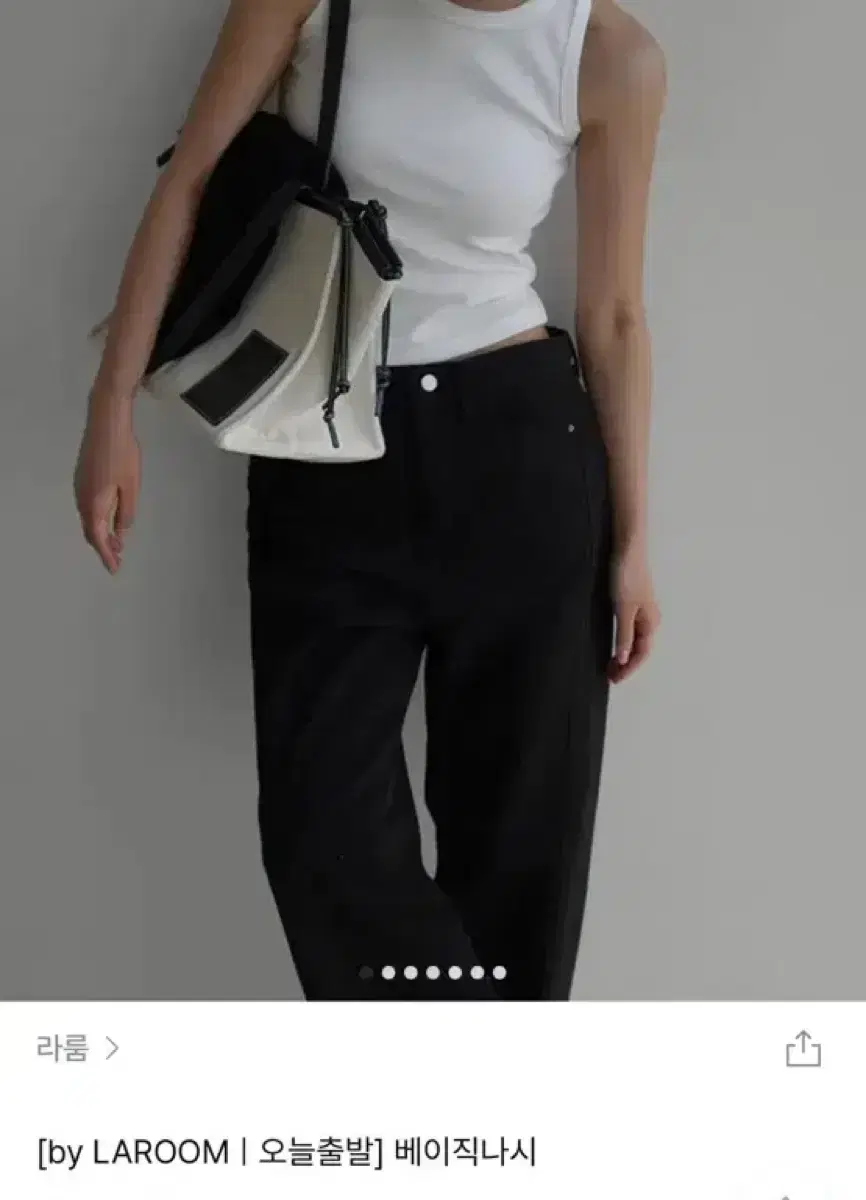The height and width of the screenshot is (1200, 866).
Task: Select the fifth carousel indicator dot
Action: click(456, 970)
